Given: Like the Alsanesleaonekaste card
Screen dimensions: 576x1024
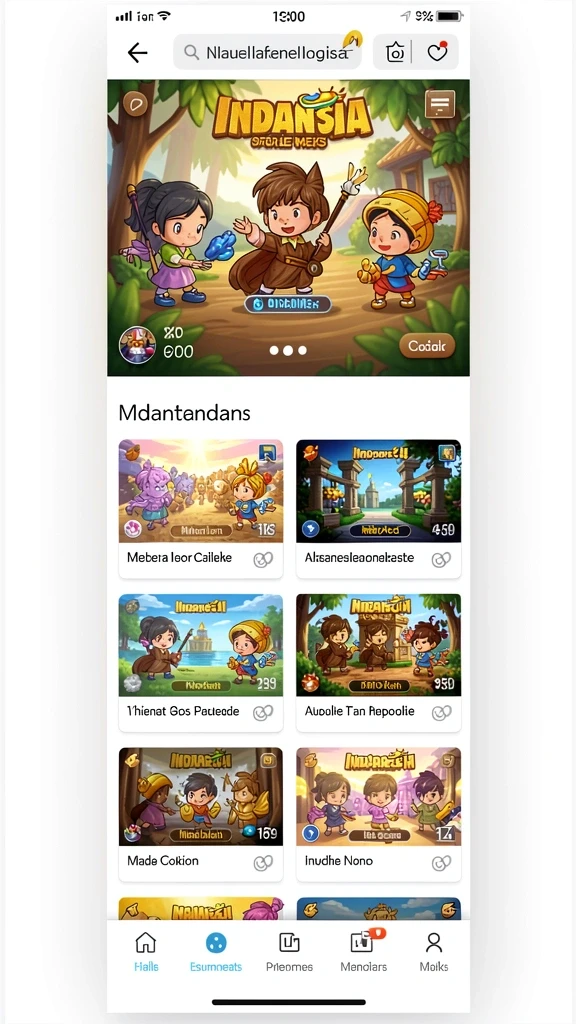Looking at the screenshot, I should pyautogui.click(x=441, y=560).
